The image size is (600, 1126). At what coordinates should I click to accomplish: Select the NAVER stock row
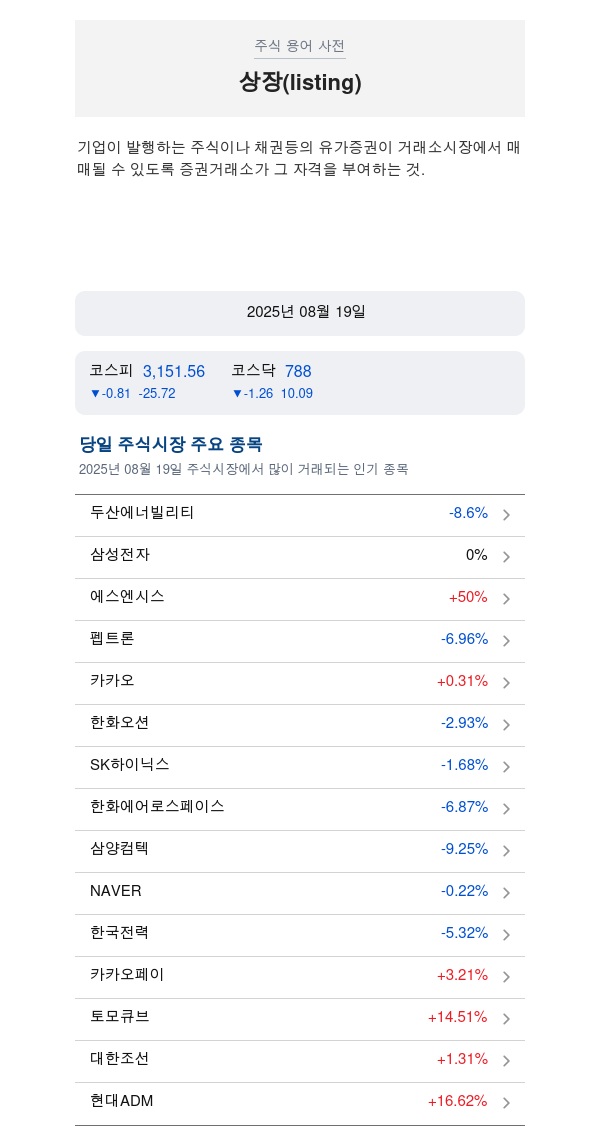click(x=299, y=894)
